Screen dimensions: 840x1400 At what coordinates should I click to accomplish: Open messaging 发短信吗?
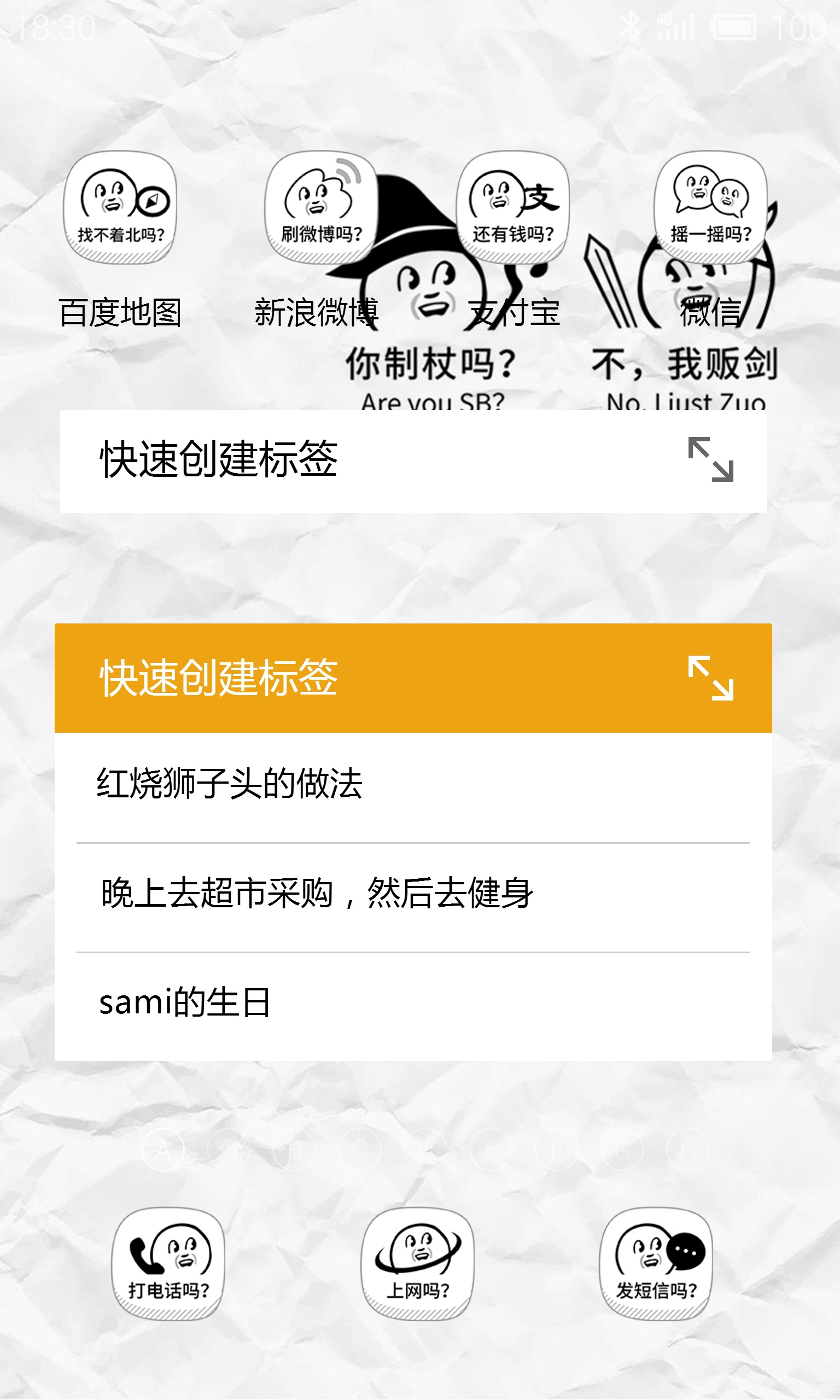coord(656,1264)
